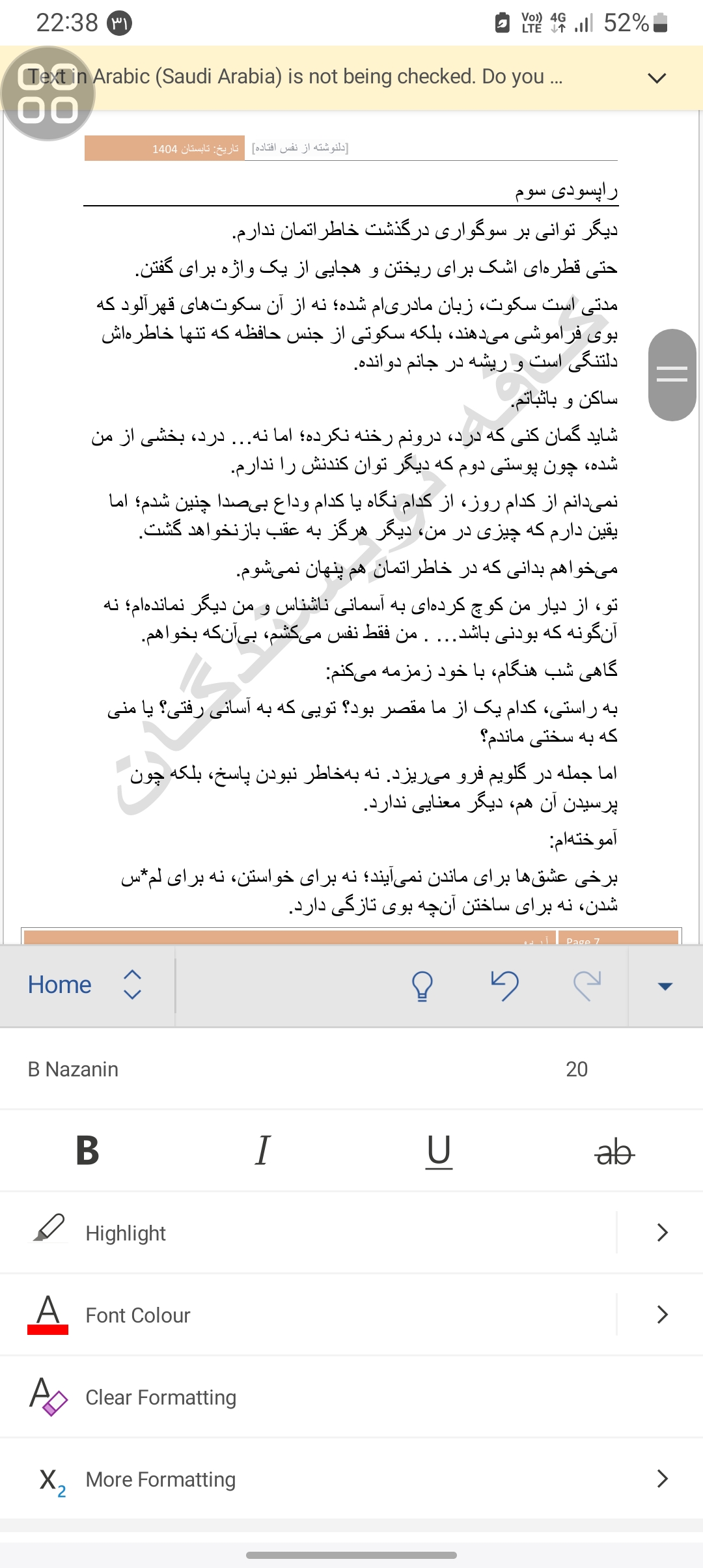Screen dimensions: 703x1568
Task: Open More Formatting options
Action: click(351, 1479)
